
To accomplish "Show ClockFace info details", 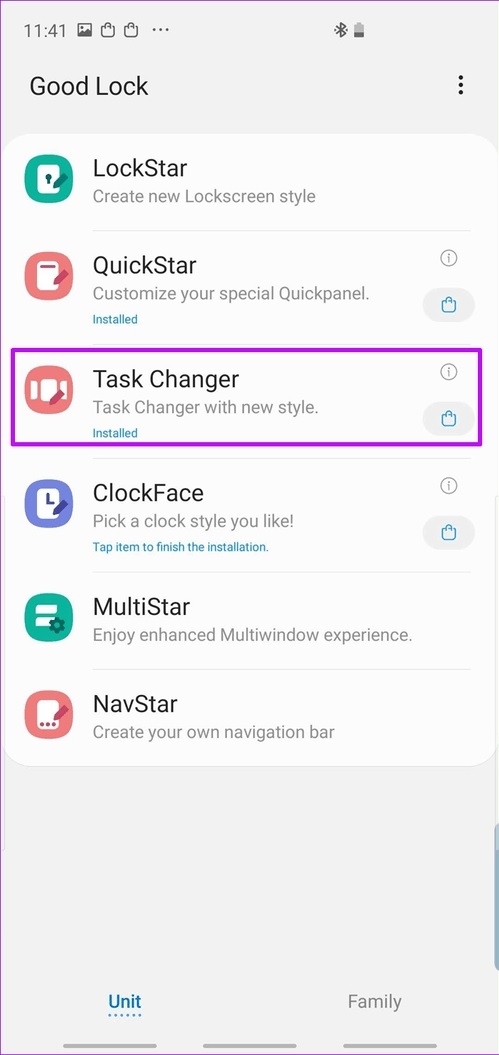I will click(449, 485).
